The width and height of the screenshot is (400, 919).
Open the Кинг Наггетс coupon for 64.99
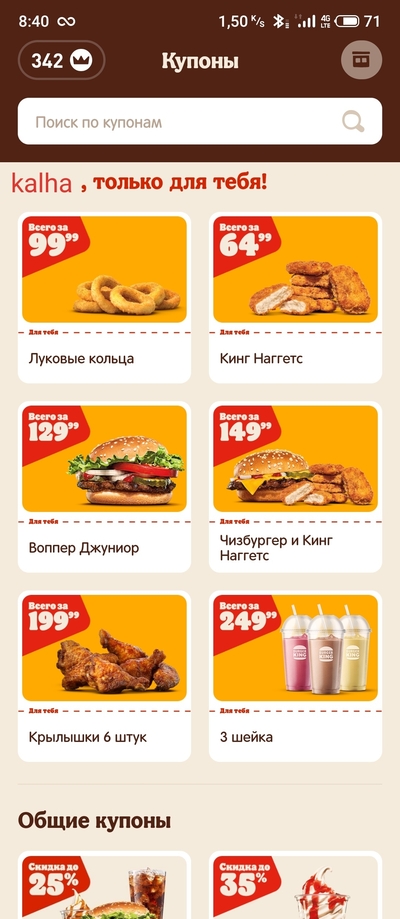coord(296,298)
